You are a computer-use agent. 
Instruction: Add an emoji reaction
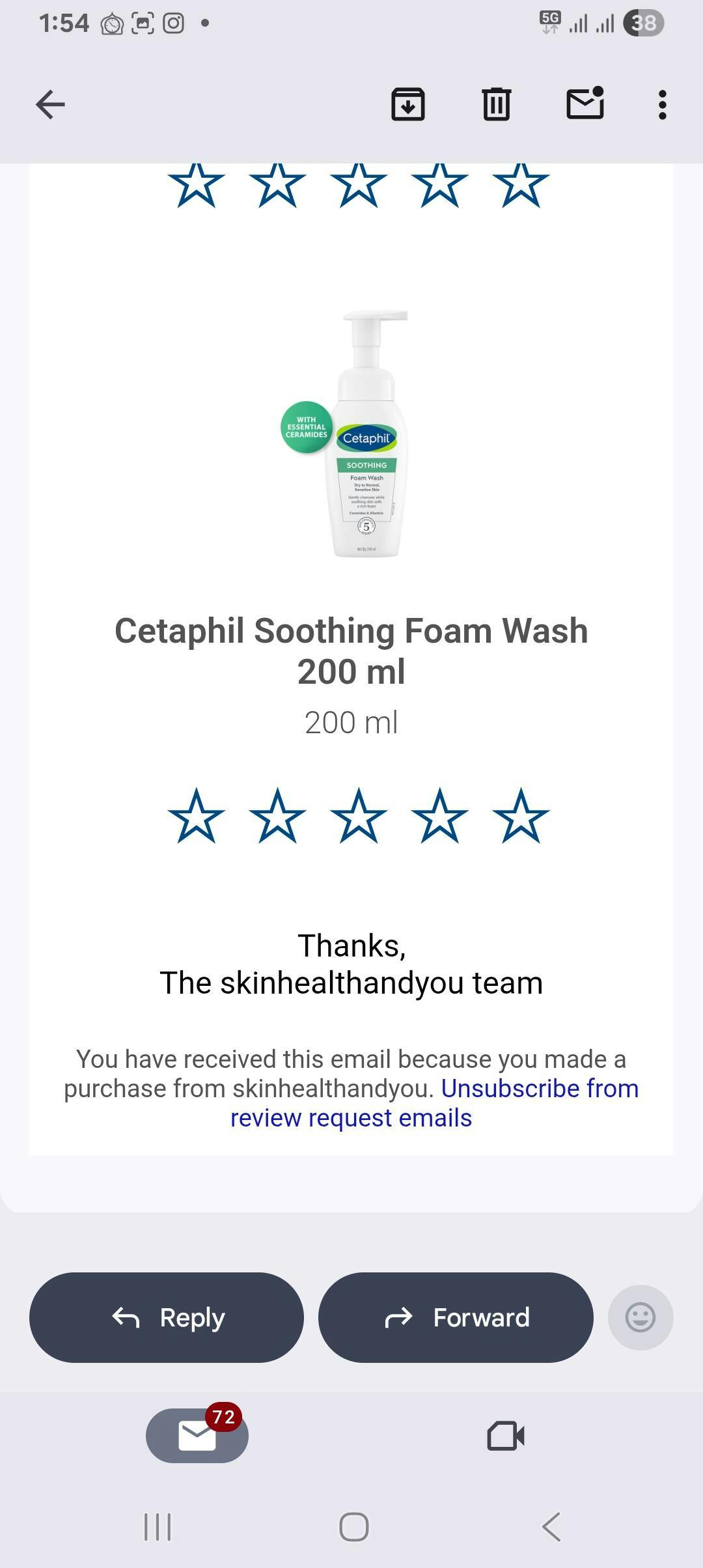tap(641, 1317)
